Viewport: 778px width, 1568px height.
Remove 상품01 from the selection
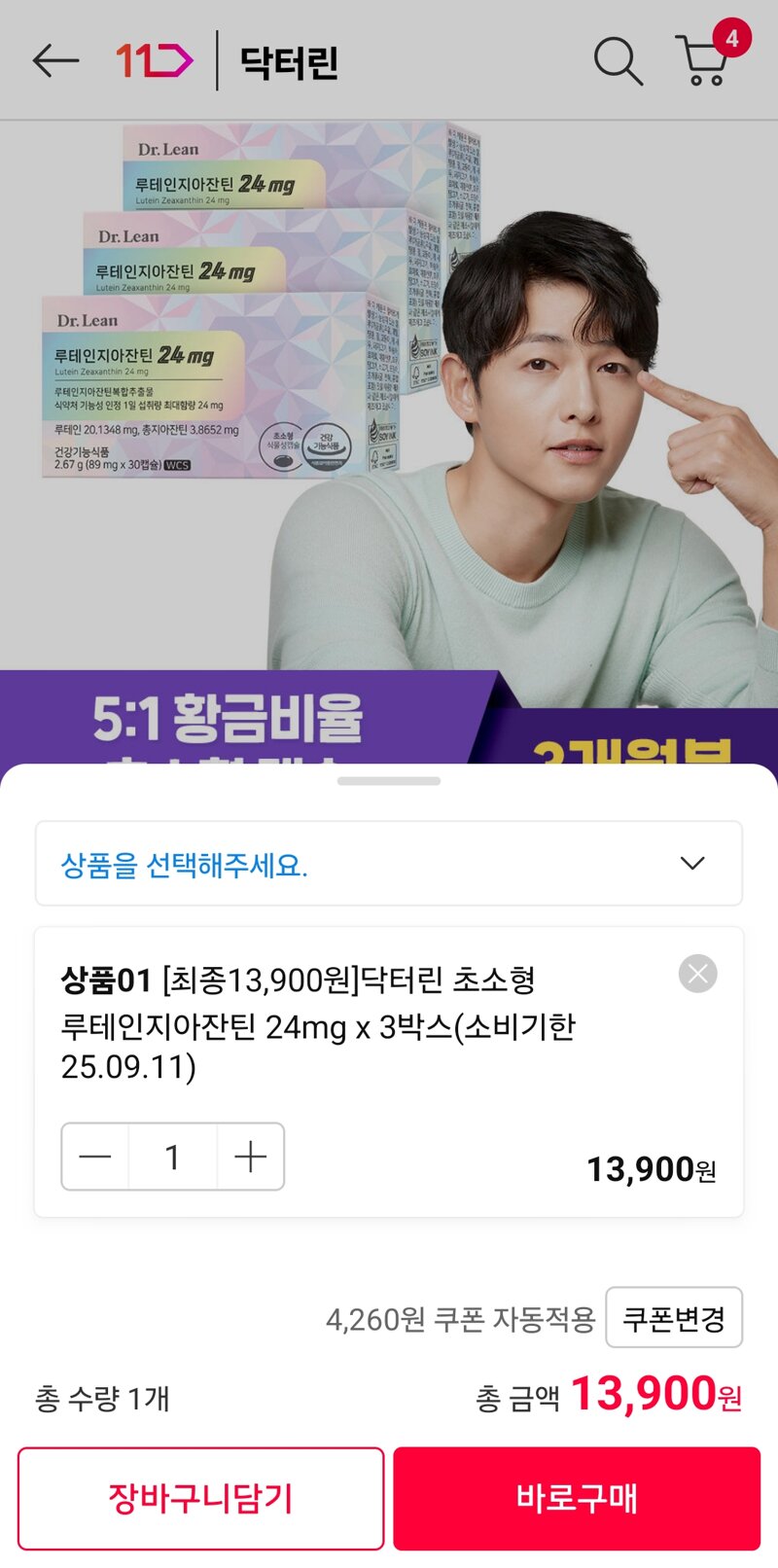point(697,974)
